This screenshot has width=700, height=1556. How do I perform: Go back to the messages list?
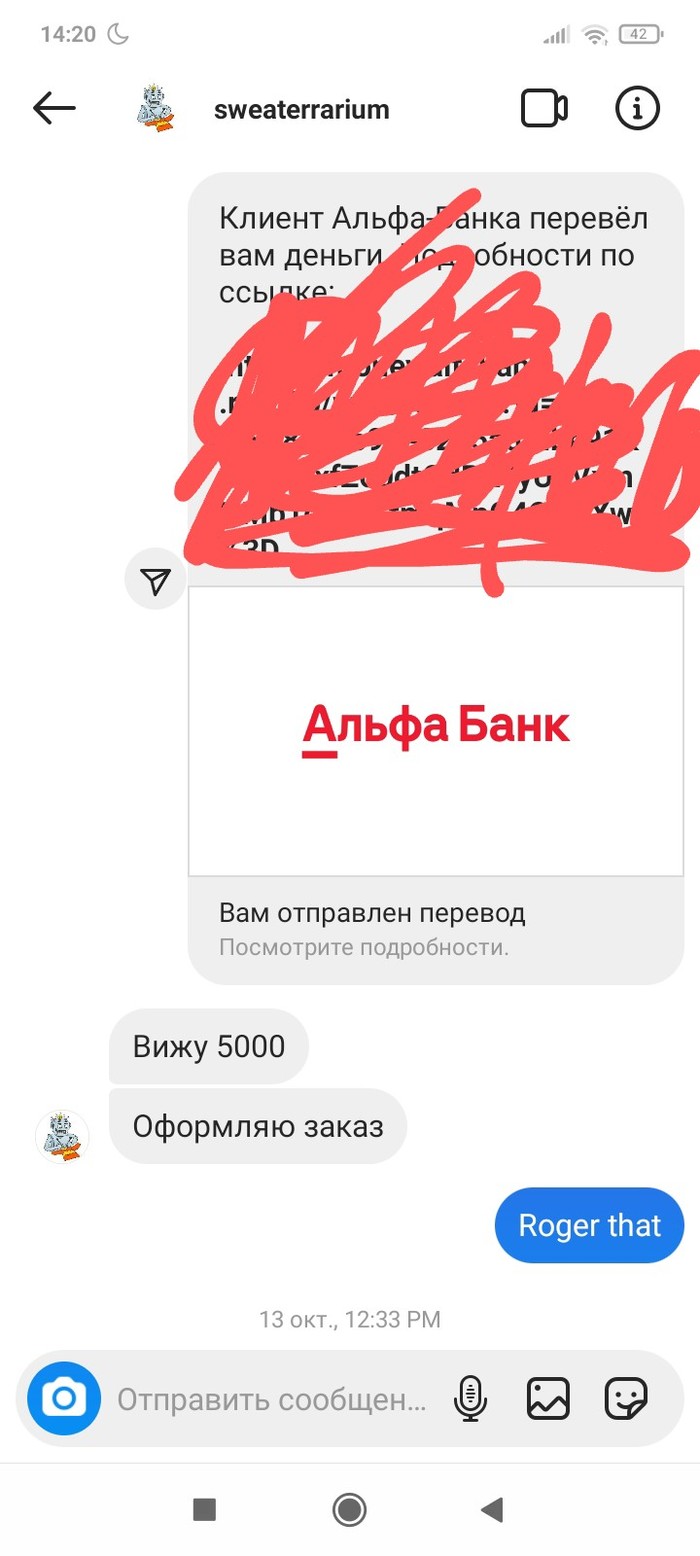click(x=54, y=108)
